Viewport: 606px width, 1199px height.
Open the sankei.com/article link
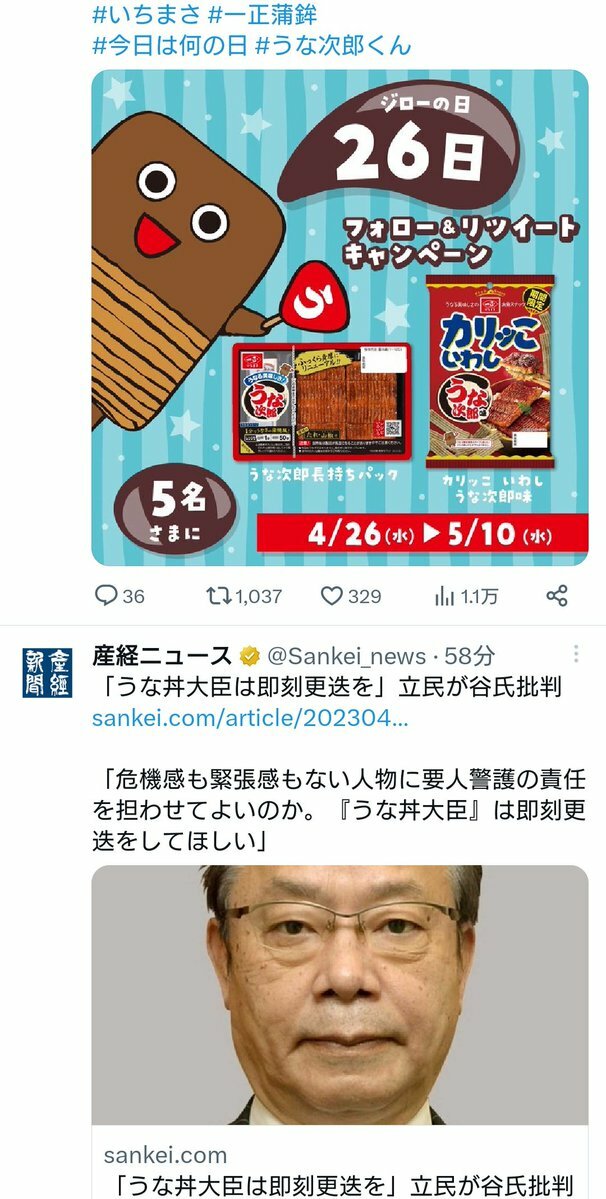coord(250,718)
